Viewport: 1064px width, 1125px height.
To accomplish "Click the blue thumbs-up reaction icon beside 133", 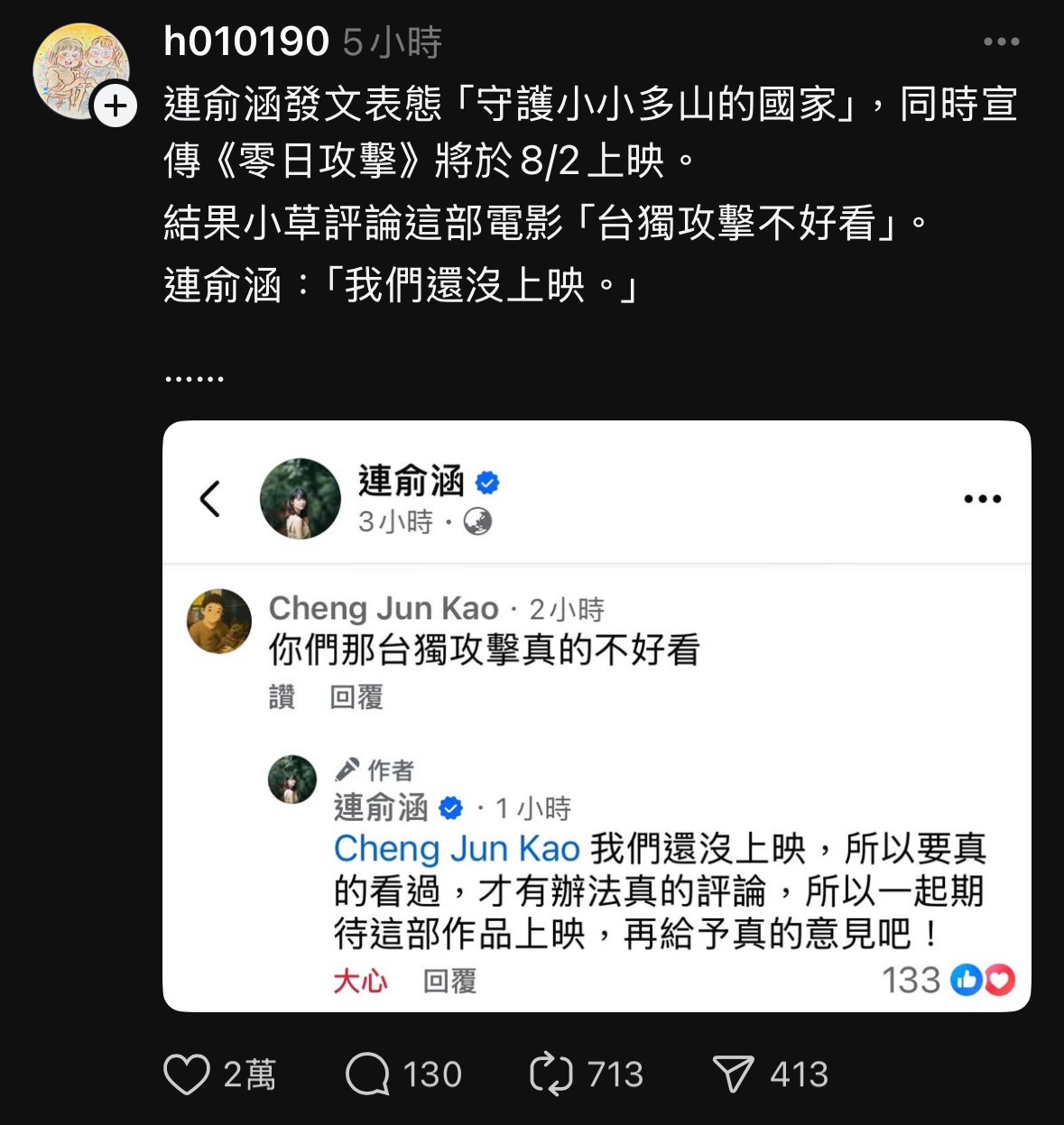I will [x=967, y=980].
